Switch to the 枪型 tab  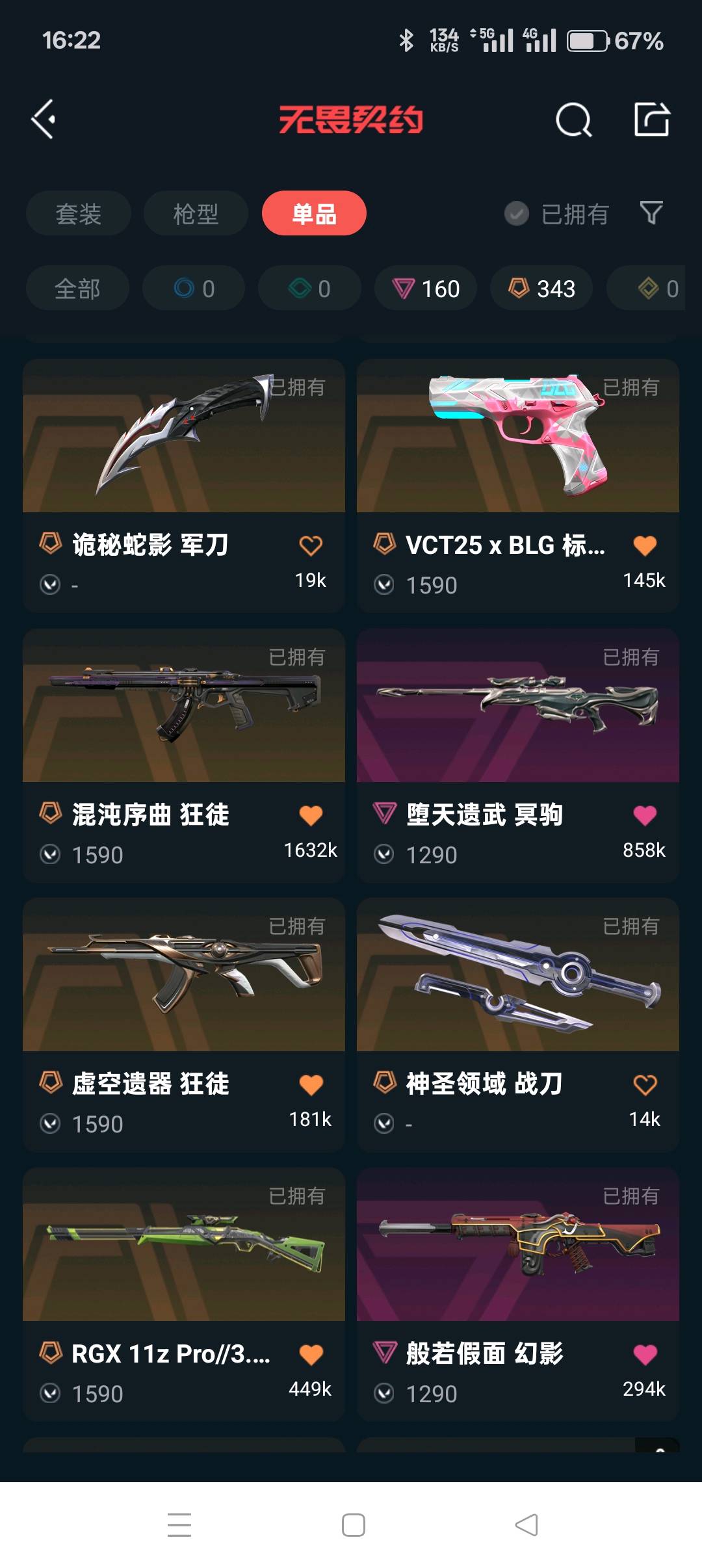pos(196,213)
